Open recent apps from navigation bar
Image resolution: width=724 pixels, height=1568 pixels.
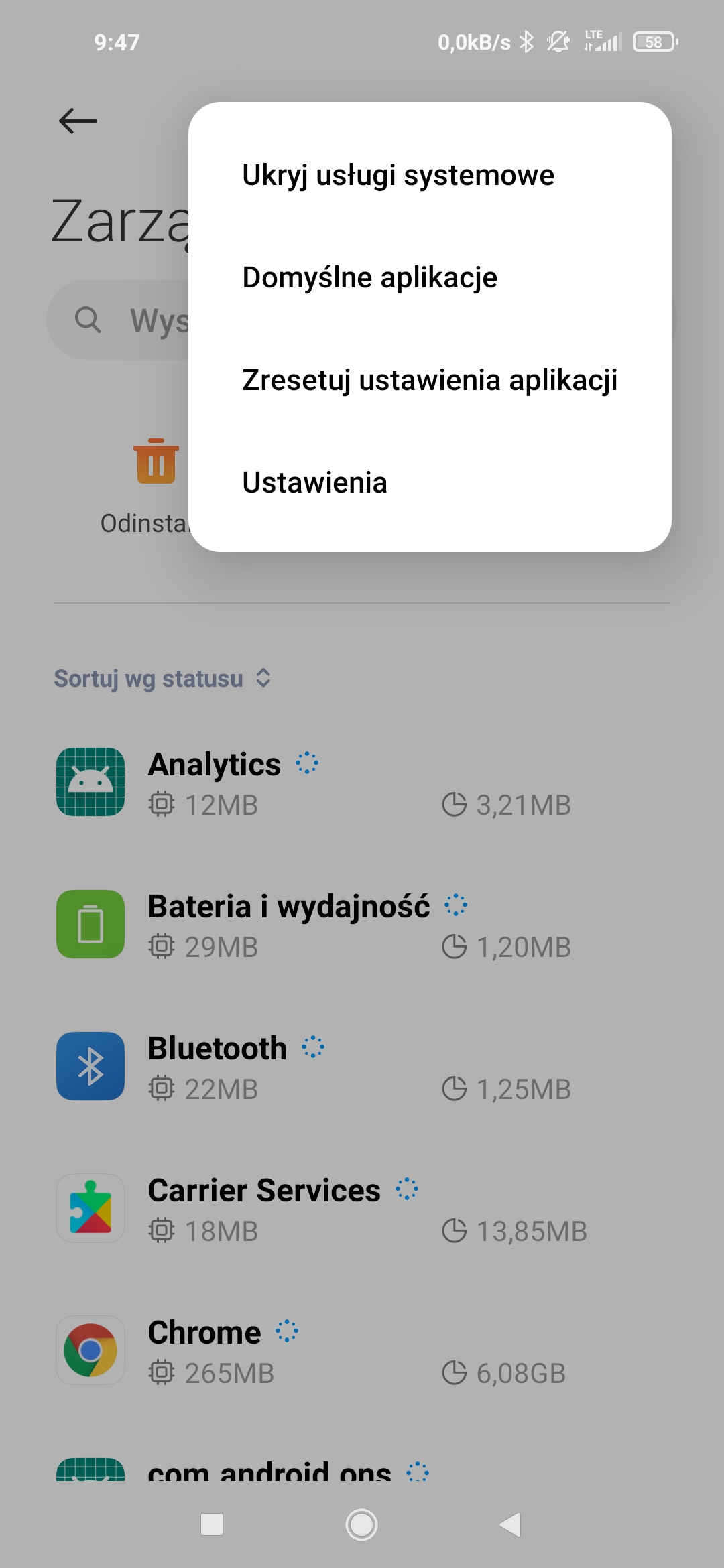[x=212, y=1525]
